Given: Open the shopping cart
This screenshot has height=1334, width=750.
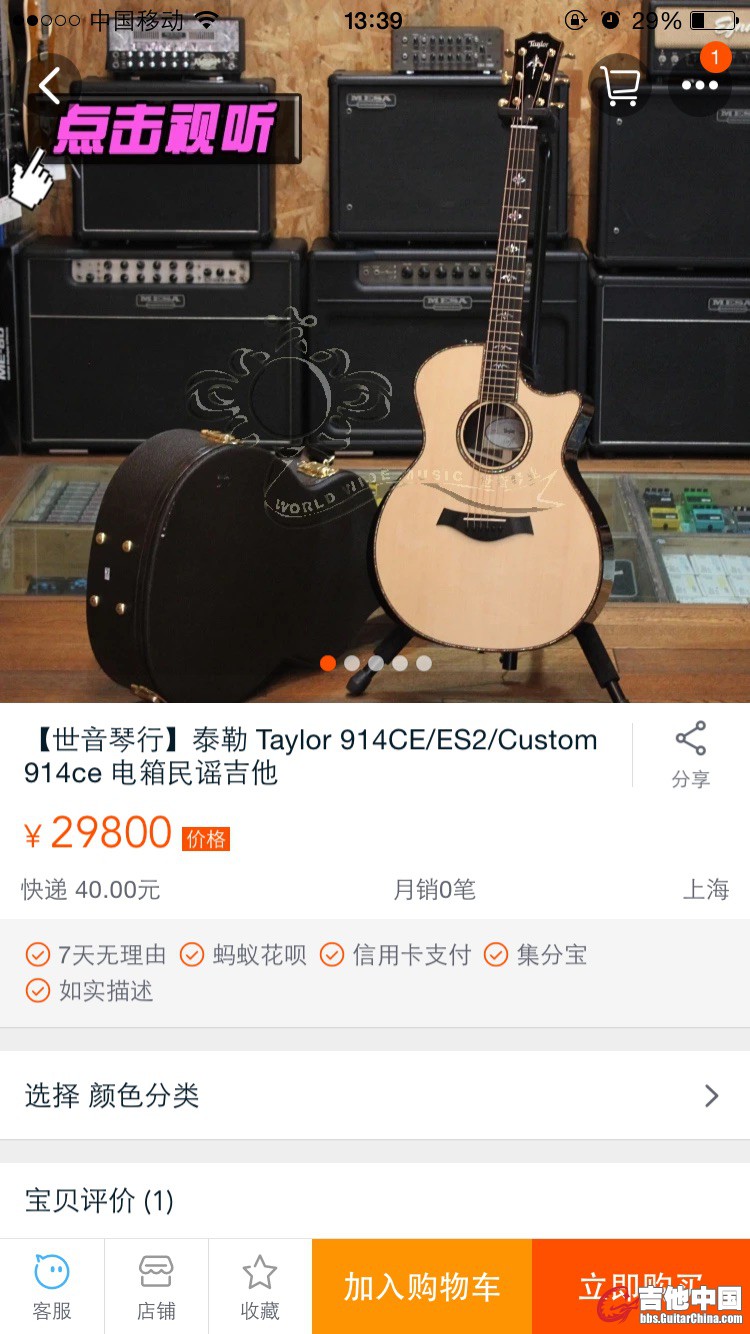Looking at the screenshot, I should click(x=621, y=86).
